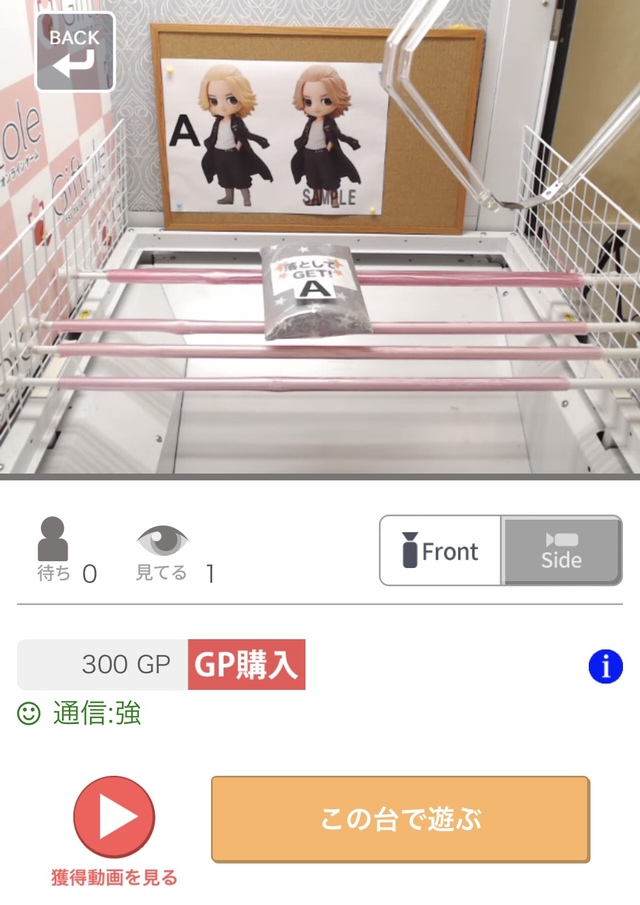Image resolution: width=640 pixels, height=905 pixels.
Task: Tap GP購入 to buy points
Action: pos(246,665)
